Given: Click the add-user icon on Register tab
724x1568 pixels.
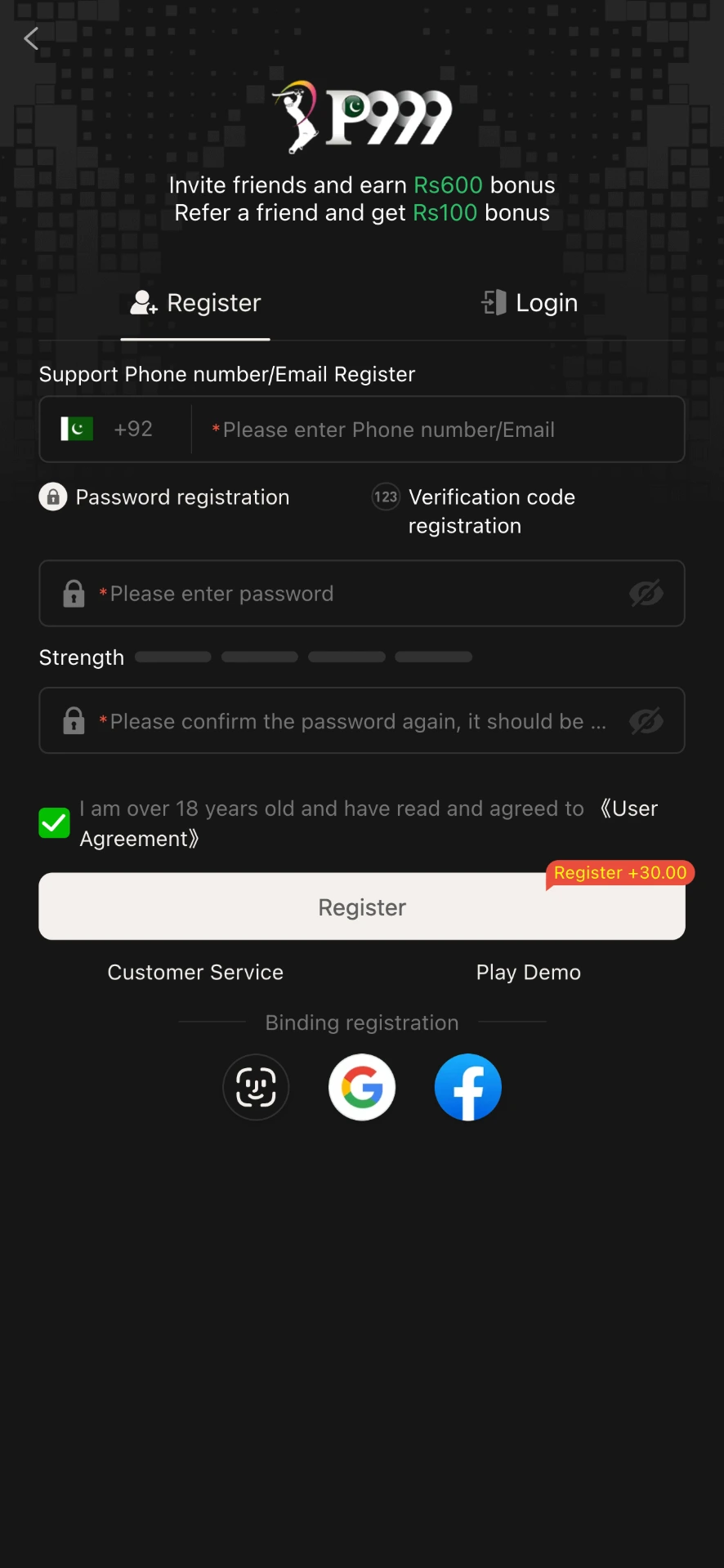Looking at the screenshot, I should pos(142,302).
